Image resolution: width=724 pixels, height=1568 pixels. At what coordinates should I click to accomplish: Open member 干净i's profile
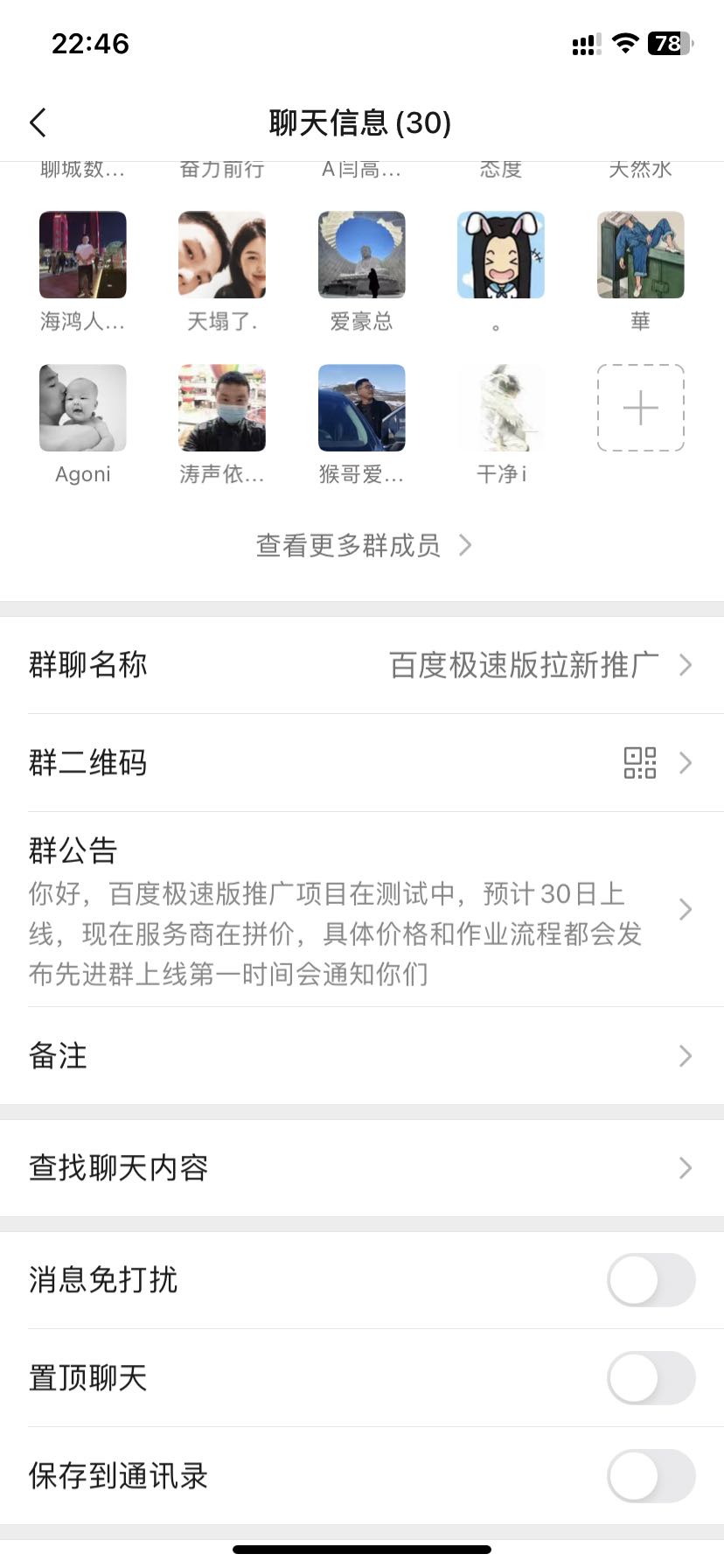[x=501, y=408]
